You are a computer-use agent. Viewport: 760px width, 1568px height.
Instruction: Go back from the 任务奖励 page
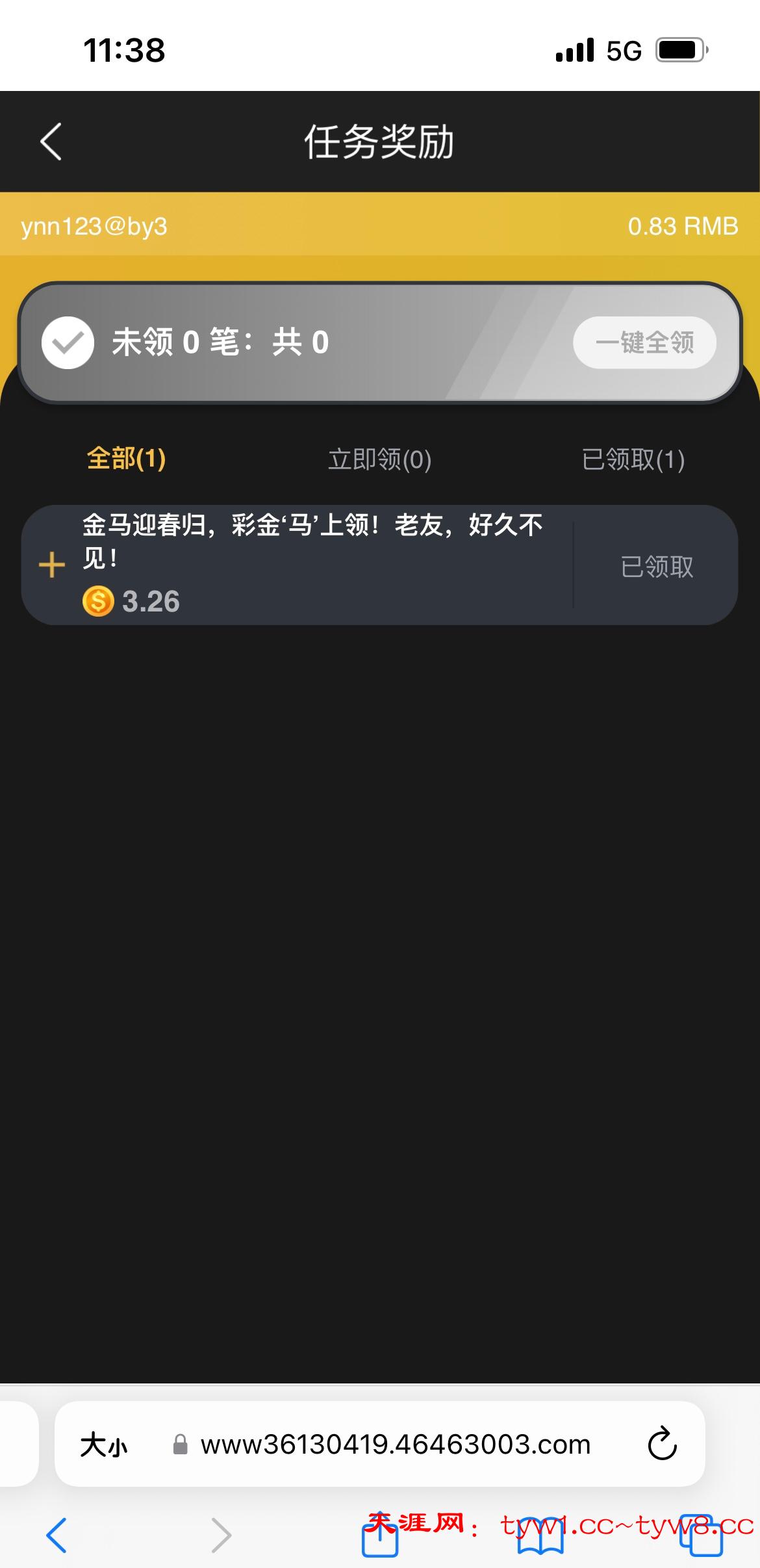click(x=51, y=142)
